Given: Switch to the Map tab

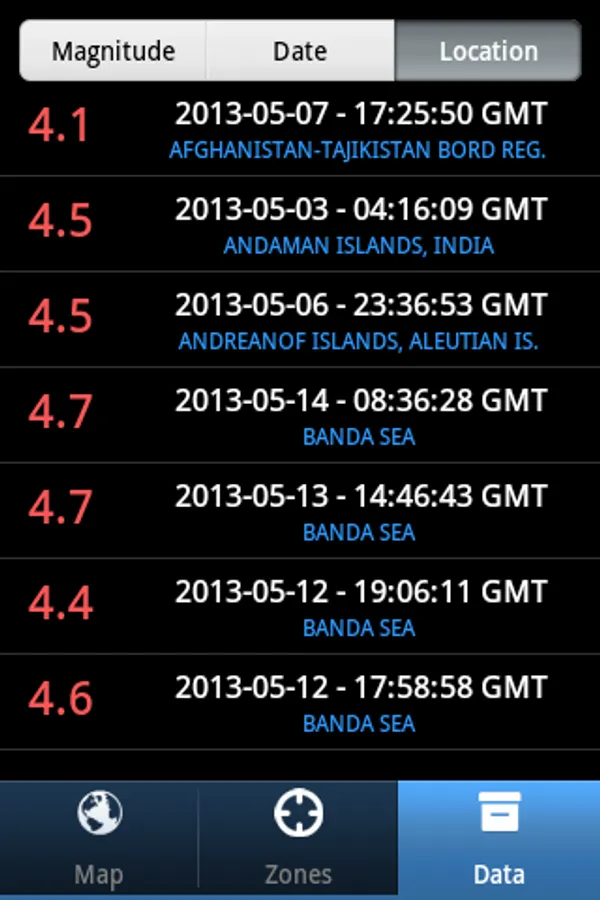Looking at the screenshot, I should click(99, 838).
